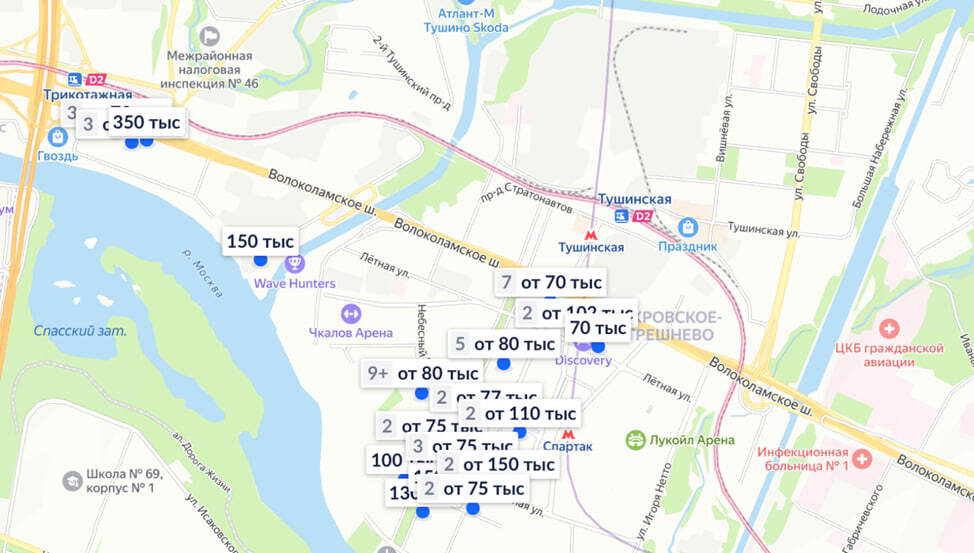974x553 pixels.
Task: Select the 150 тыс price marker
Action: tap(260, 241)
